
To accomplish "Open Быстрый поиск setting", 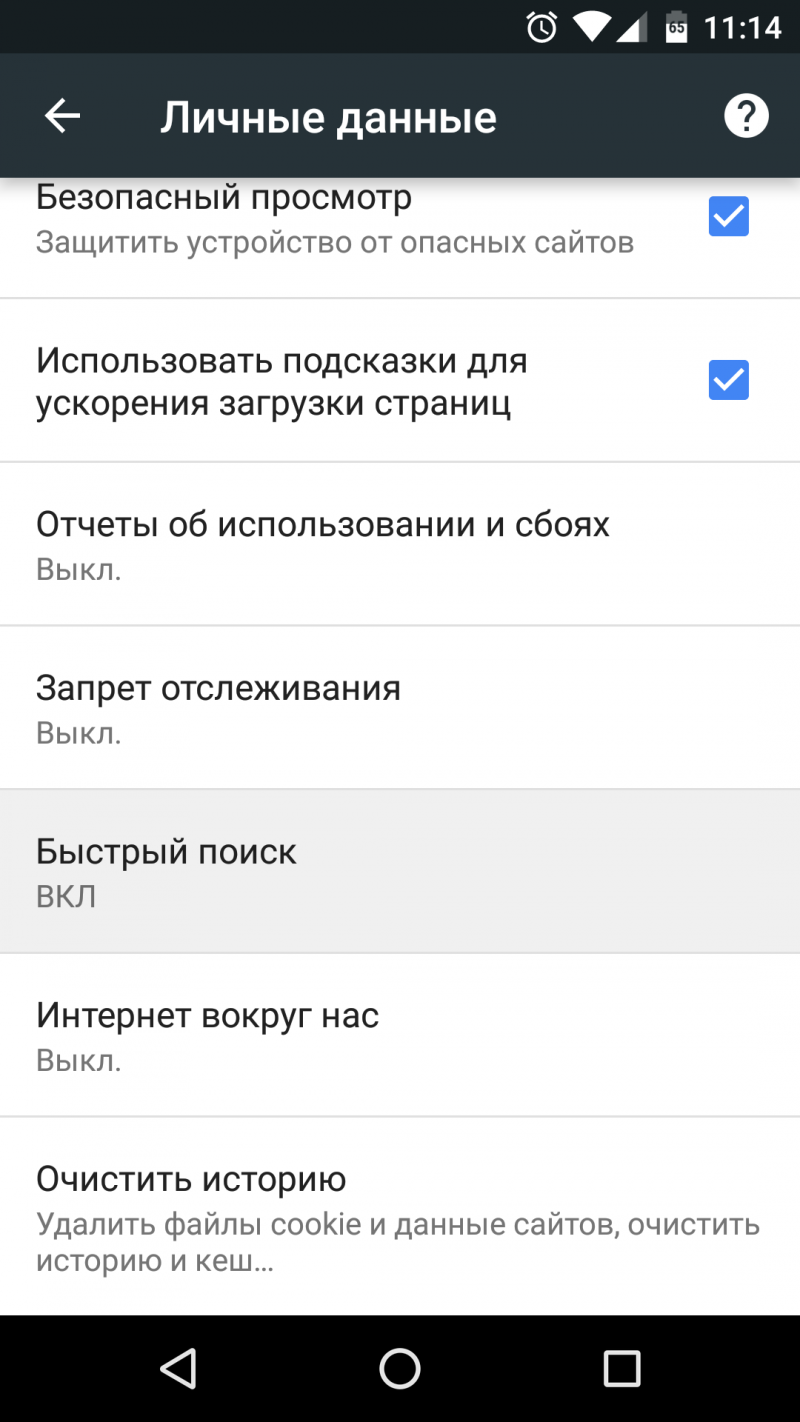I will (x=166, y=871).
